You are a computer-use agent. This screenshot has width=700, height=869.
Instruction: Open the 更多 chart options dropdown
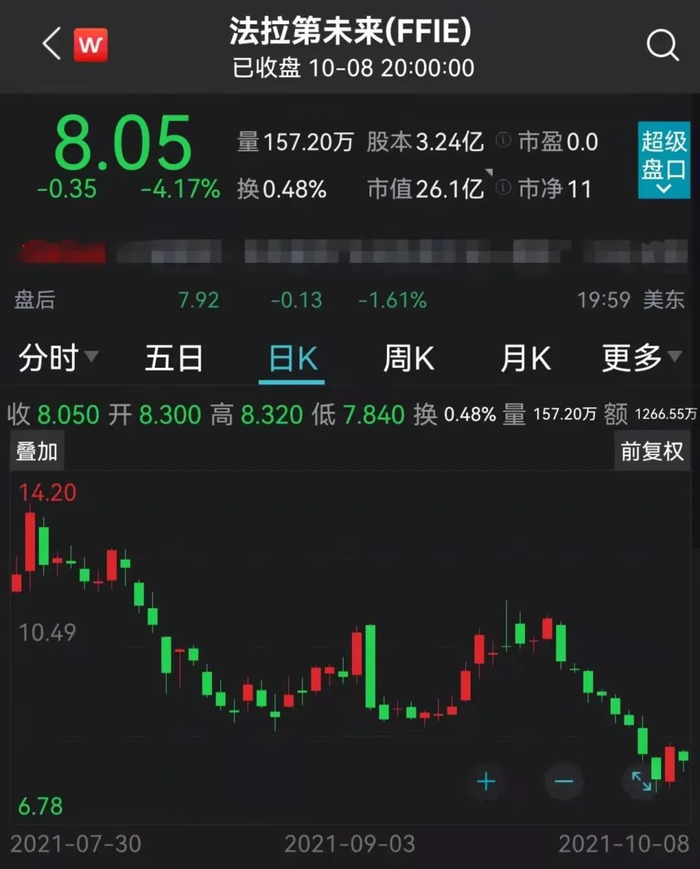point(641,358)
